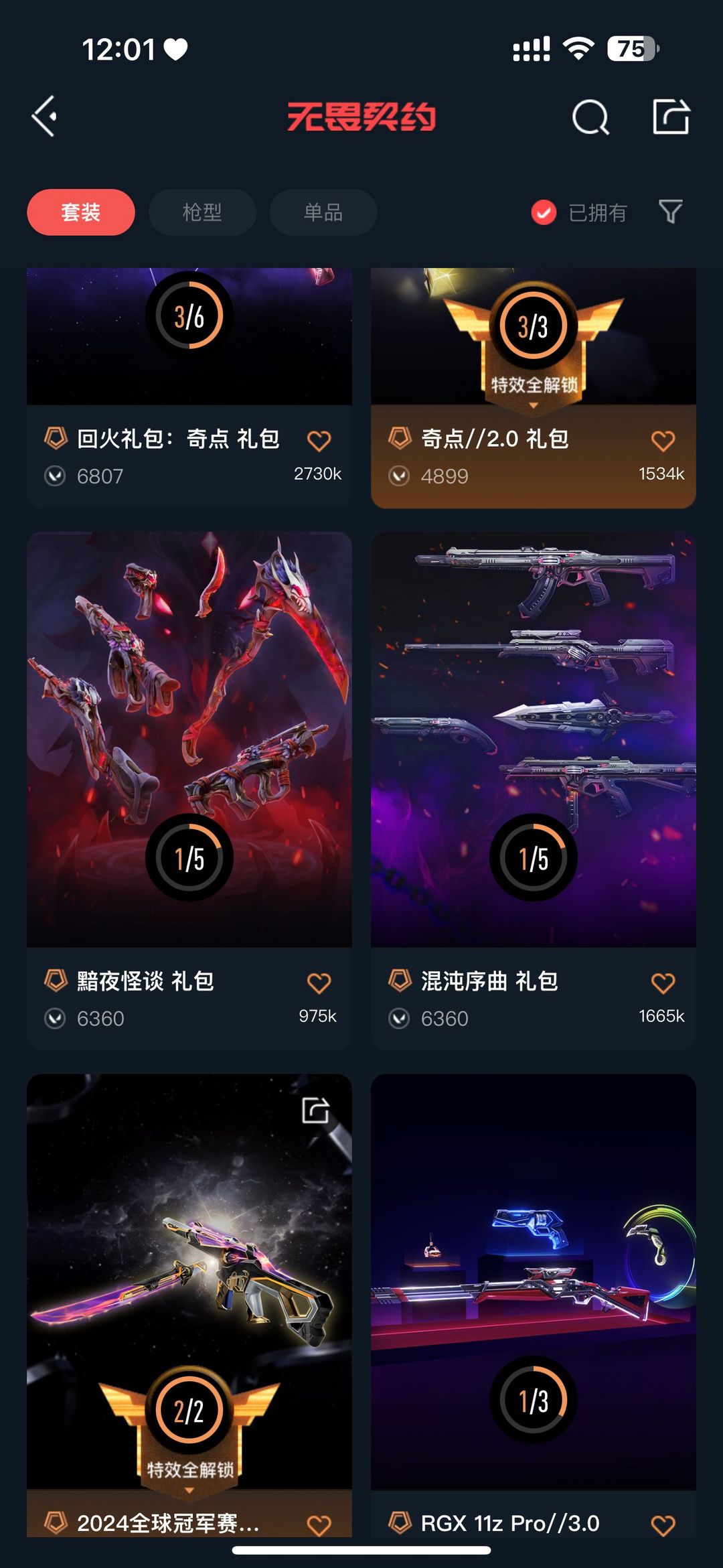This screenshot has height=1568, width=723.
Task: Go back using the arrow icon
Action: coord(44,117)
